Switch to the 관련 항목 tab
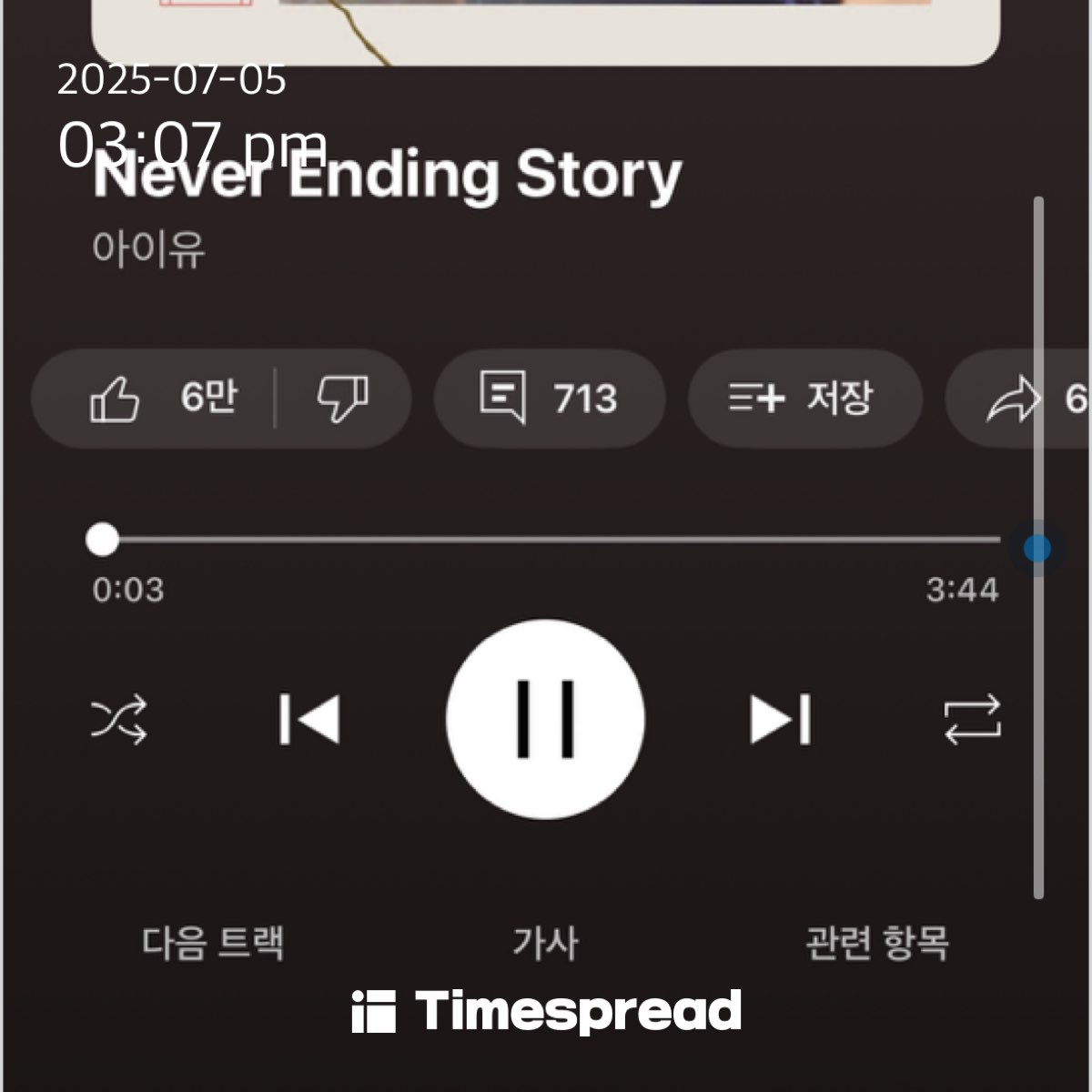The image size is (1092, 1092). [x=877, y=943]
